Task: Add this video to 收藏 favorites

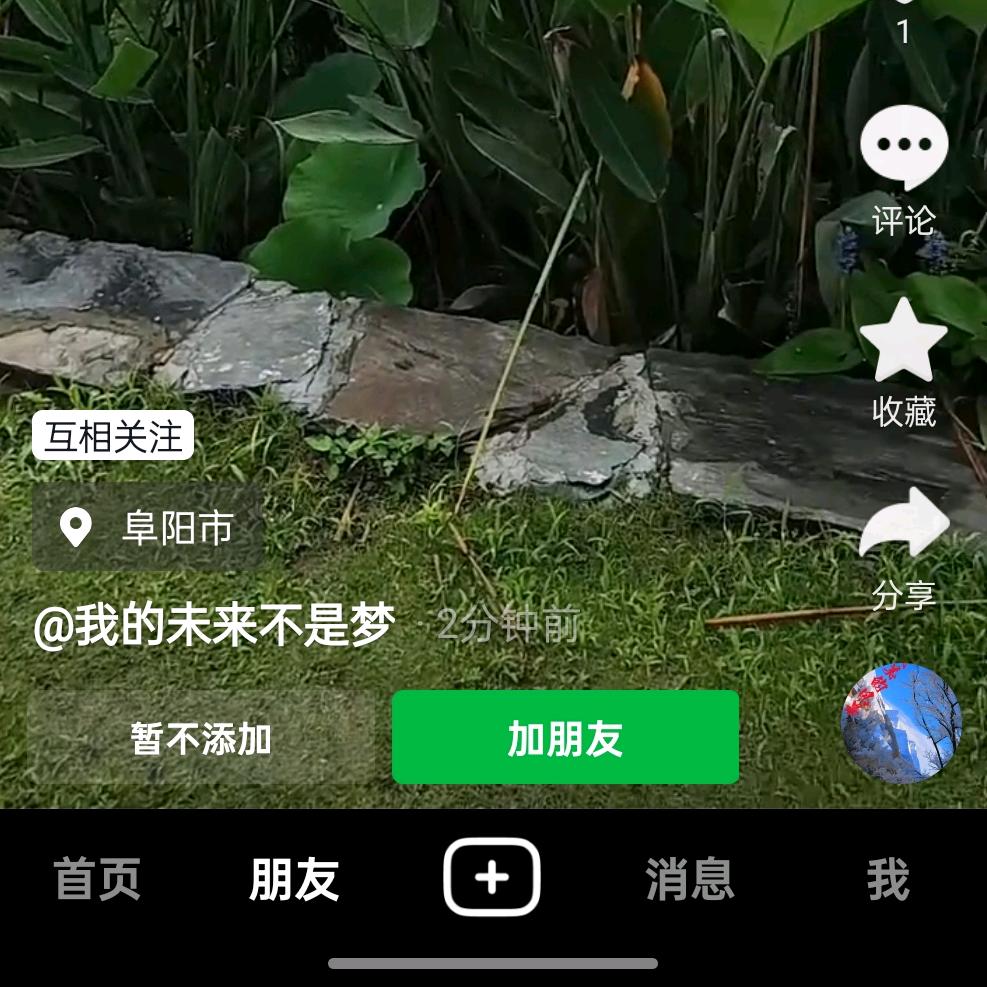Action: tap(903, 341)
